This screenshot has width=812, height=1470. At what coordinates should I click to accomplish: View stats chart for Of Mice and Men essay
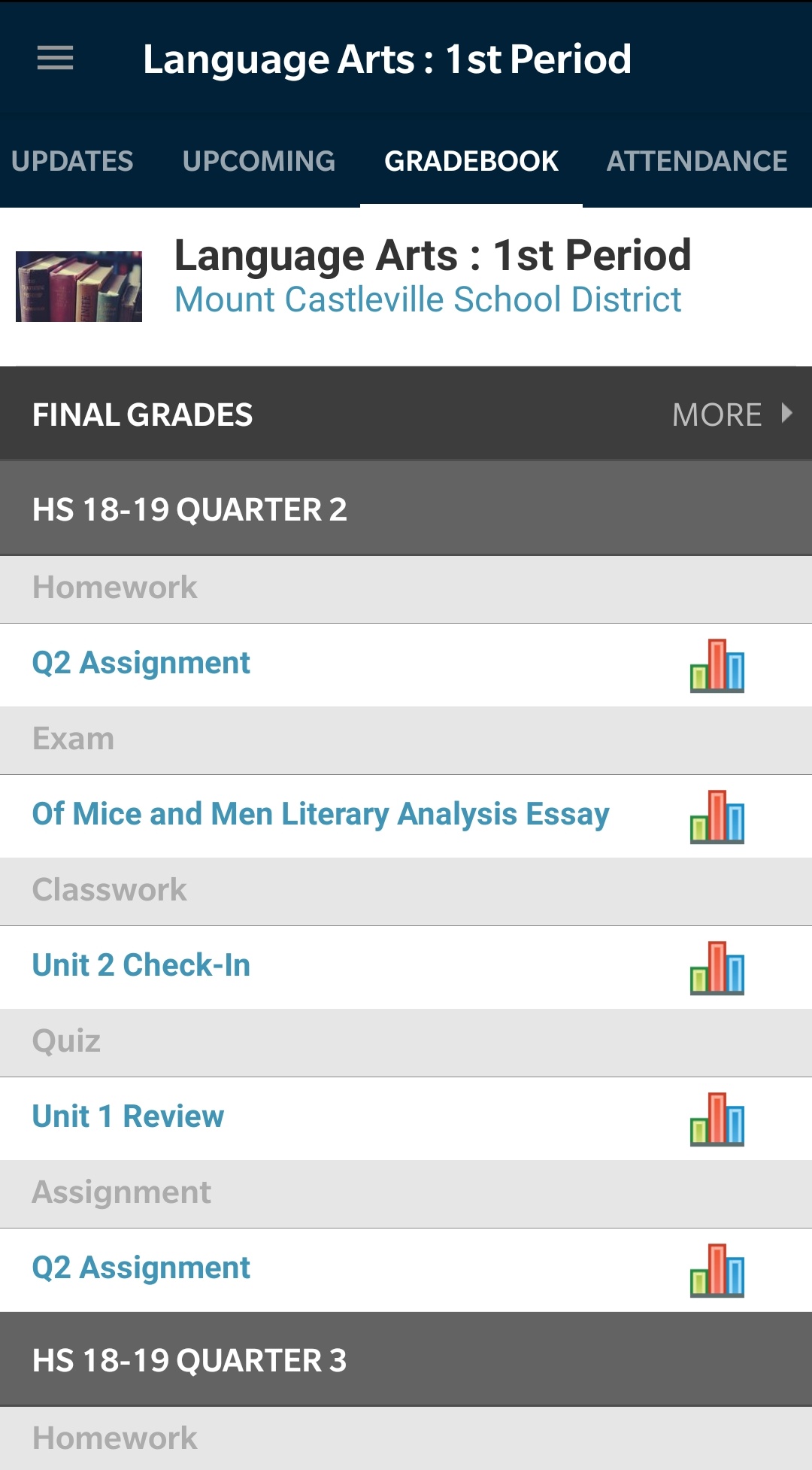[x=717, y=817]
